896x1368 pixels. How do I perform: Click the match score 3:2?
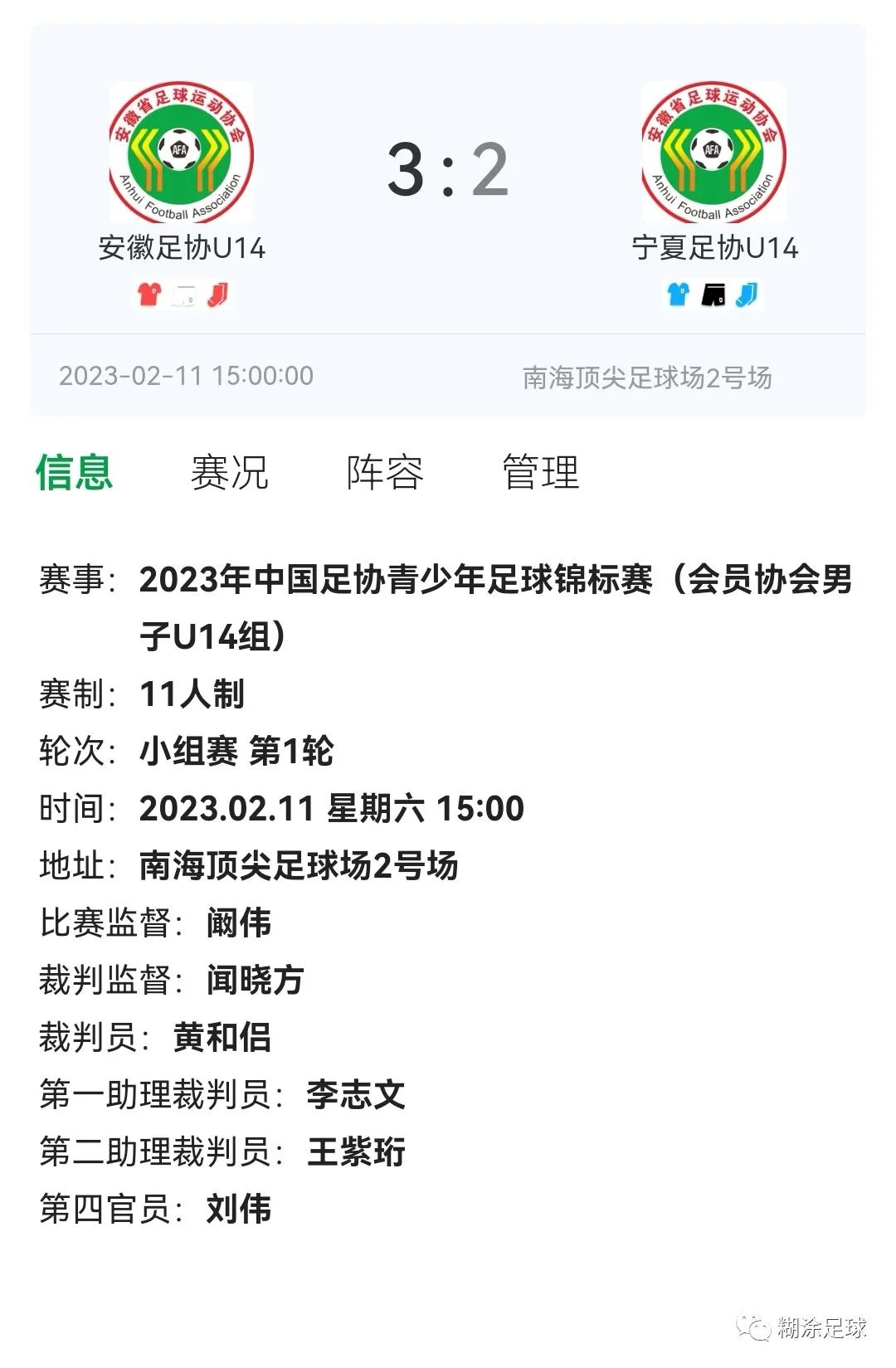pos(448,168)
